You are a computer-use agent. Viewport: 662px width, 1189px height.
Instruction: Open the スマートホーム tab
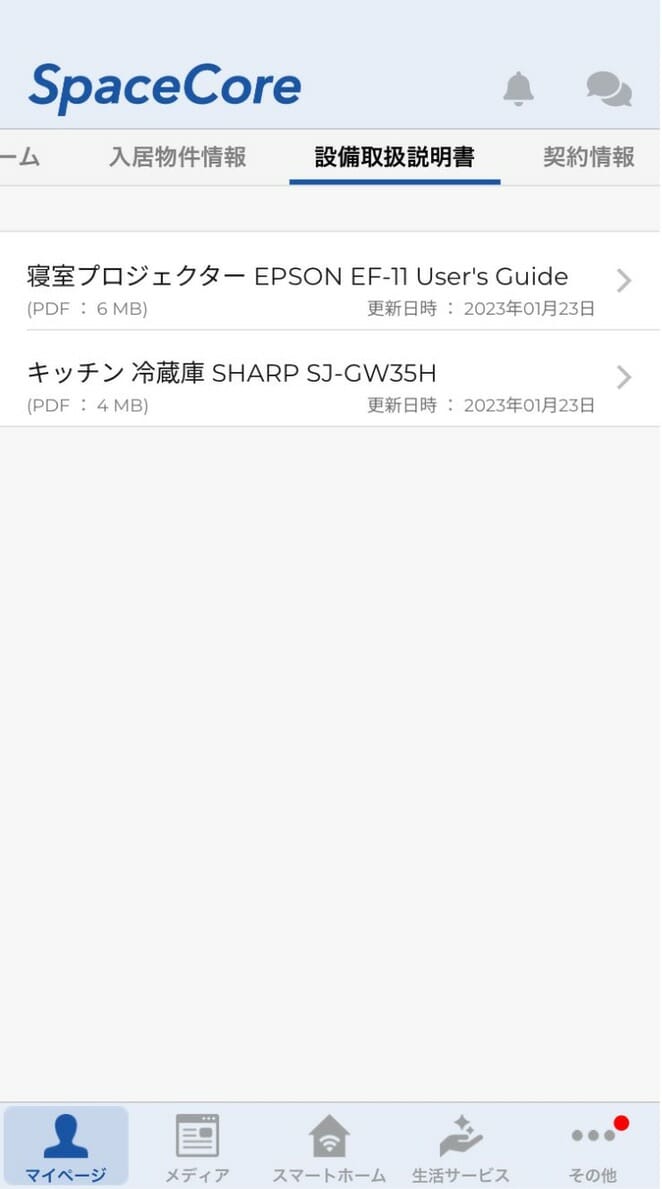pyautogui.click(x=329, y=1146)
